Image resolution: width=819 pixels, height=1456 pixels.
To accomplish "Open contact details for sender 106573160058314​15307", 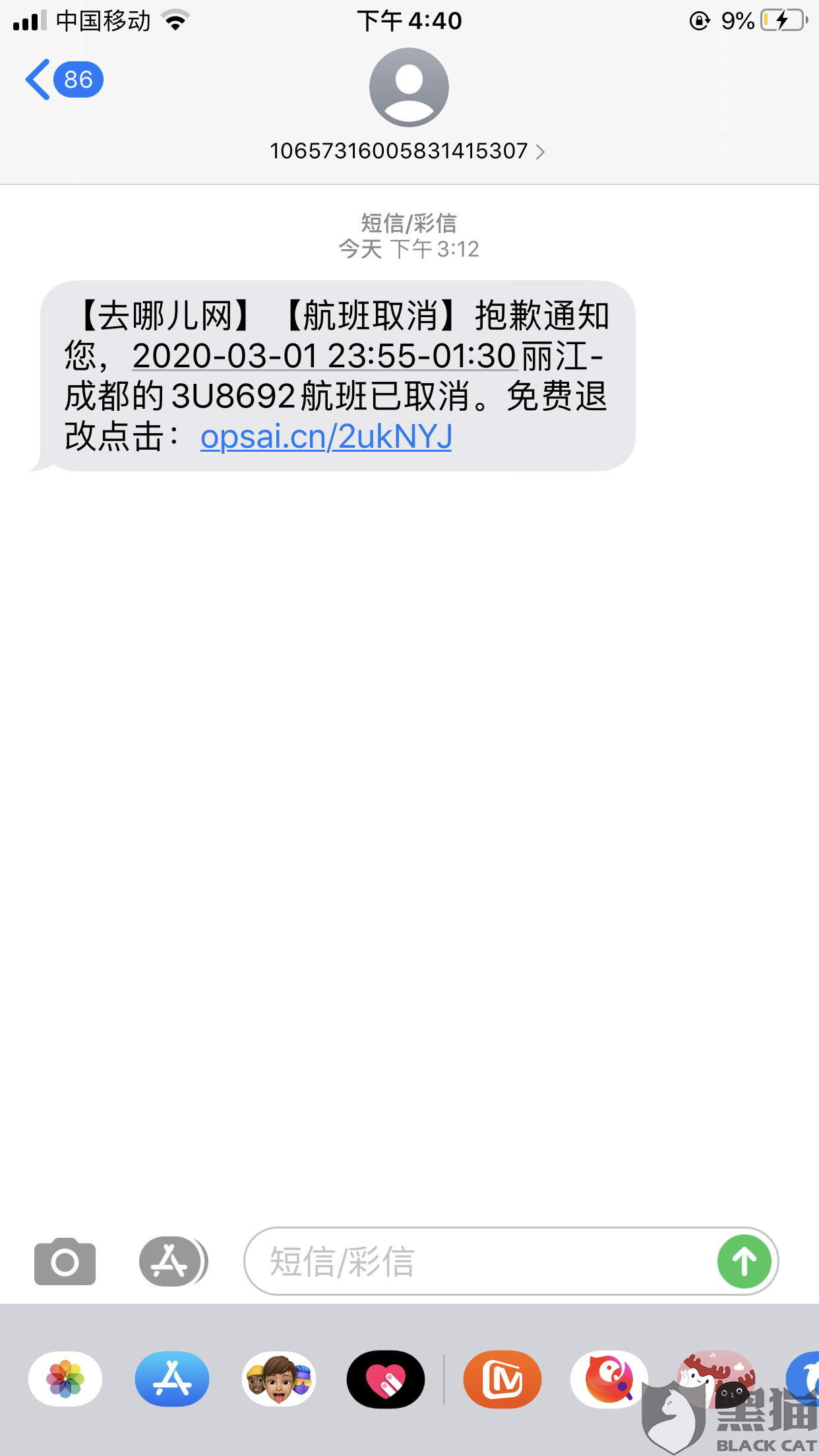I will tap(408, 151).
